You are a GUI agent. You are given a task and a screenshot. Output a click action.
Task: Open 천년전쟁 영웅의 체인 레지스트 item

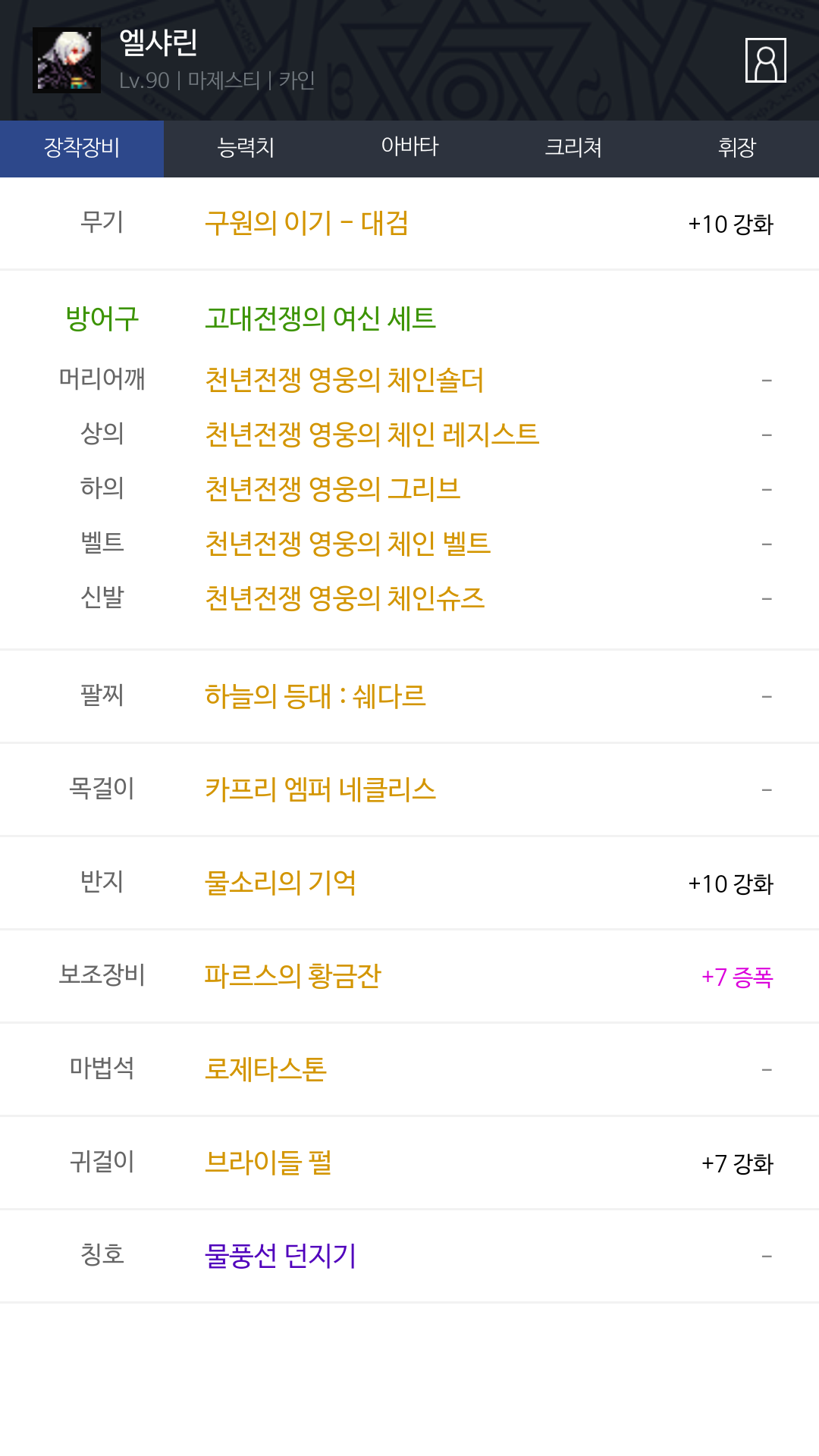372,435
